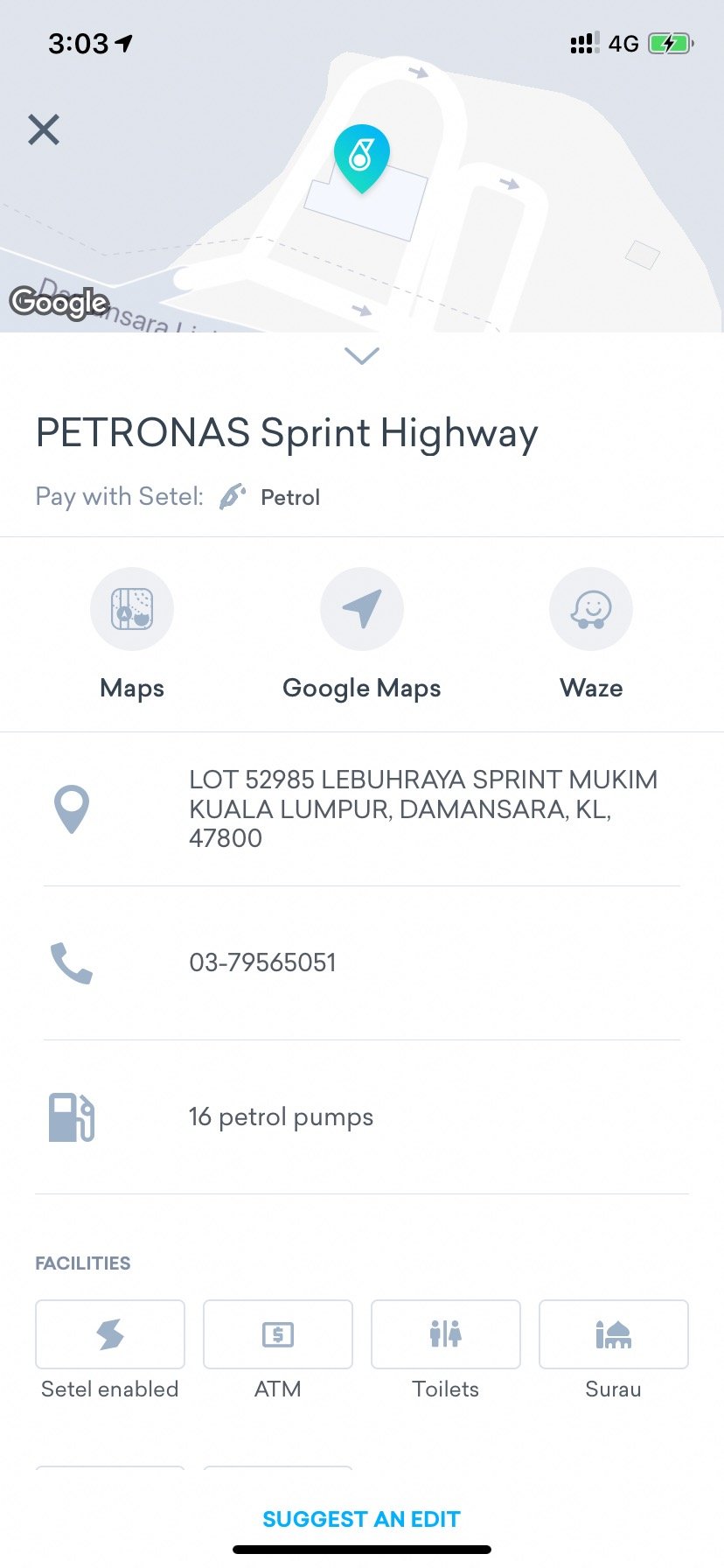Screen dimensions: 724x1568
Task: Tap the Surau facility icon
Action: point(613,1334)
